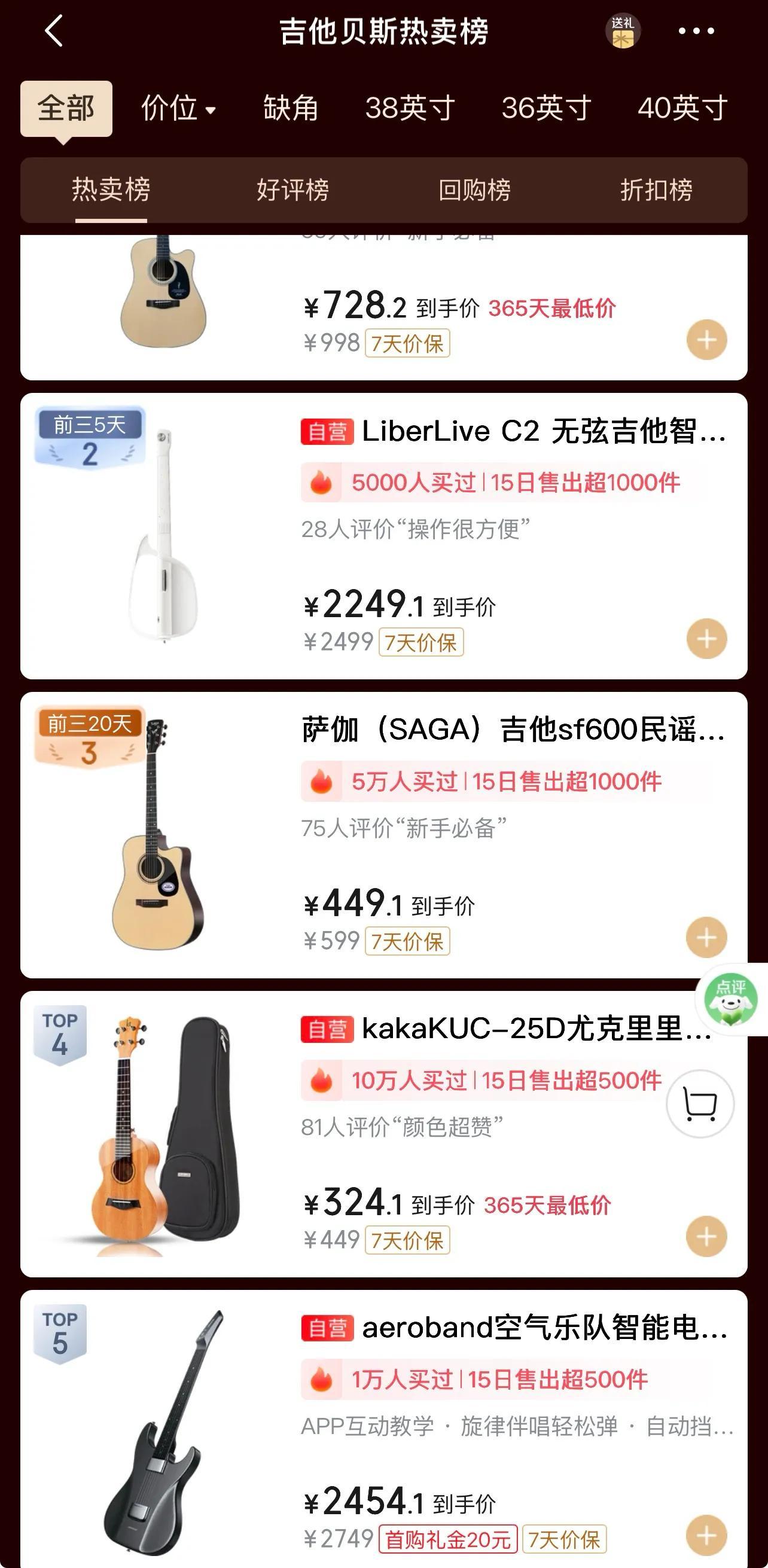Filter by 缺角 guitars
This screenshot has height=1568, width=768.
tap(291, 108)
